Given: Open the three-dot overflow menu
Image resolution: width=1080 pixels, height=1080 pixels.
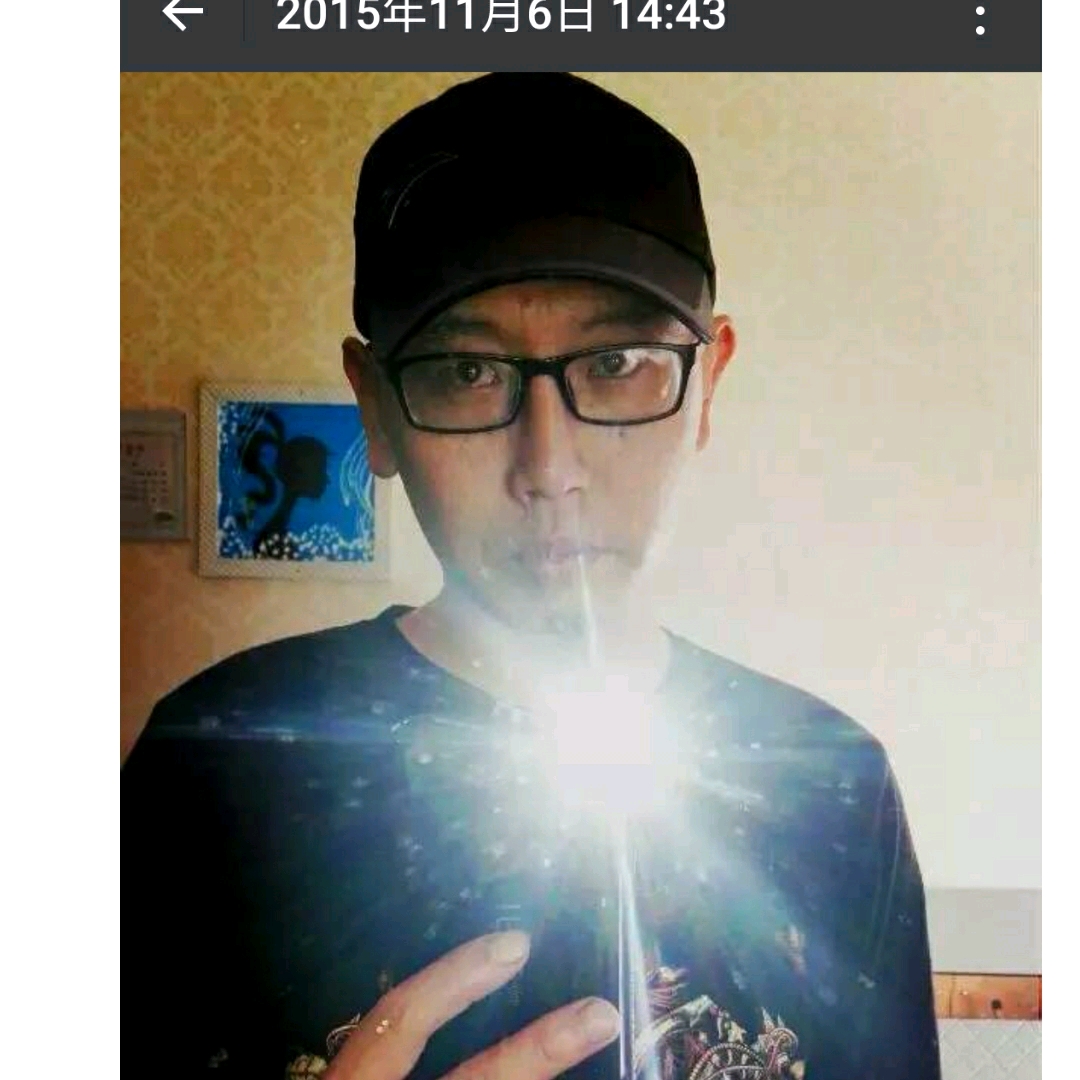Looking at the screenshot, I should tap(980, 19).
